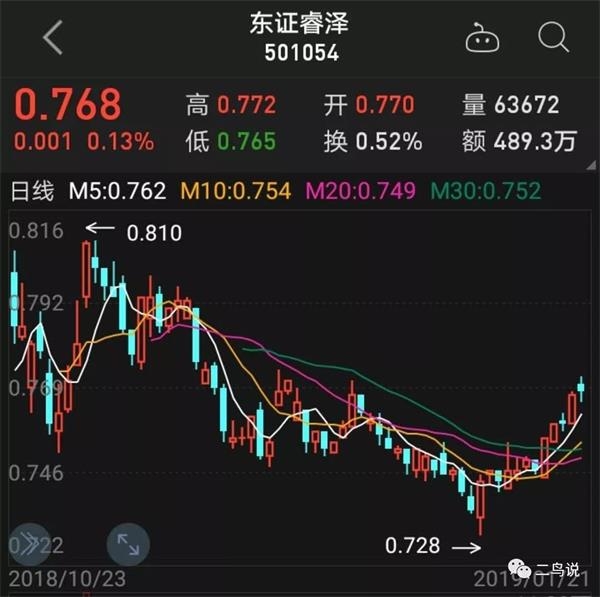Viewport: 600px width, 597px height.
Task: Go back using the top-left arrow
Action: point(53,39)
